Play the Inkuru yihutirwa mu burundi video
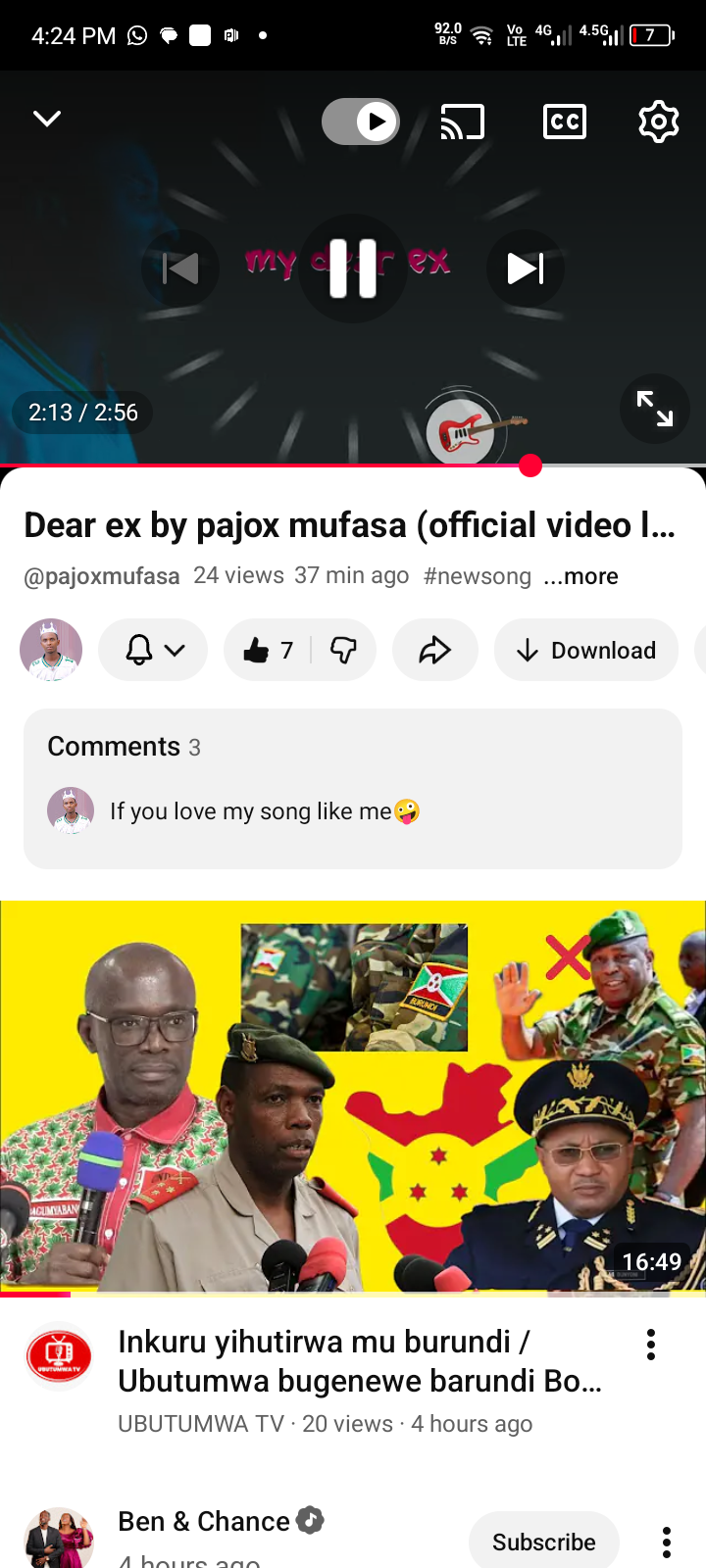Screen dimensions: 706x1568 pyautogui.click(x=353, y=1098)
